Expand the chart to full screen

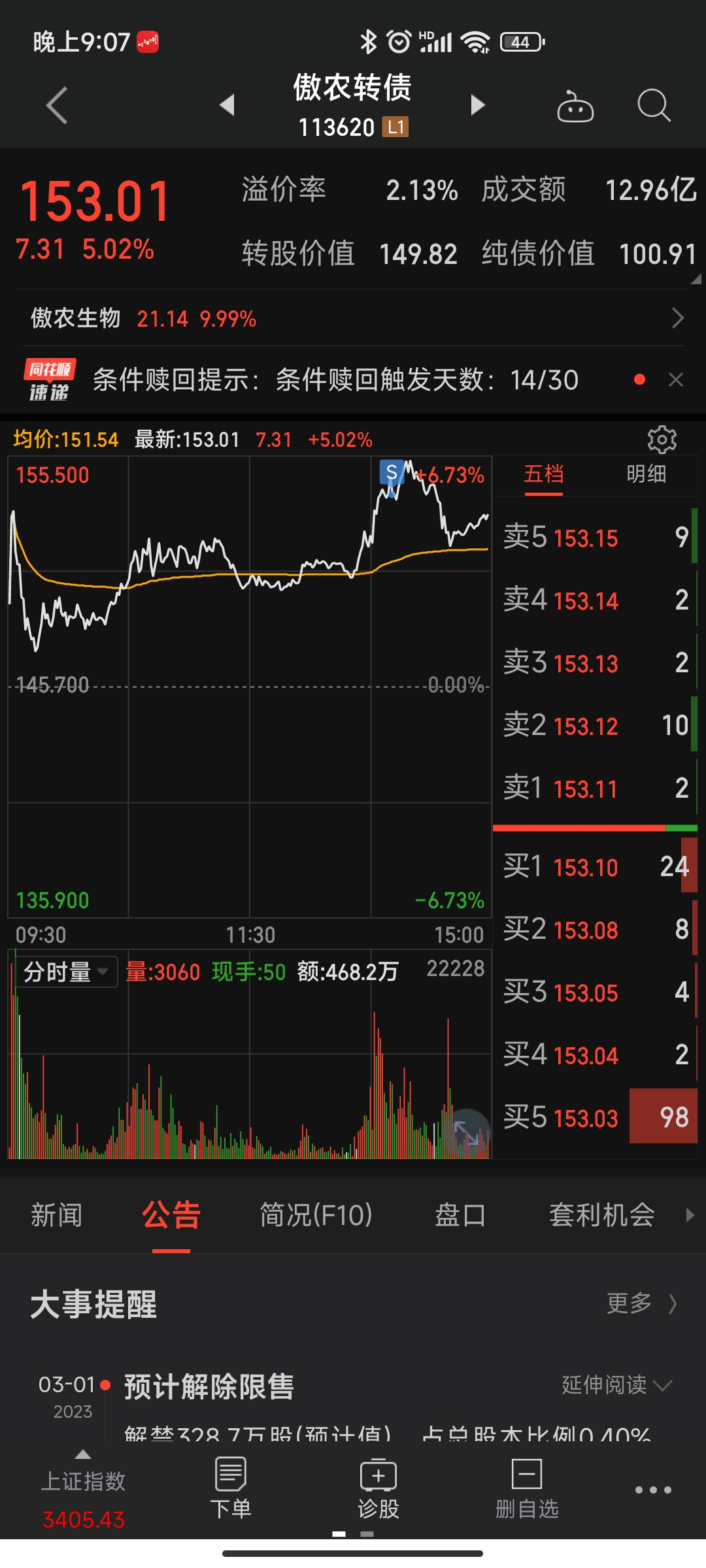tap(466, 1132)
